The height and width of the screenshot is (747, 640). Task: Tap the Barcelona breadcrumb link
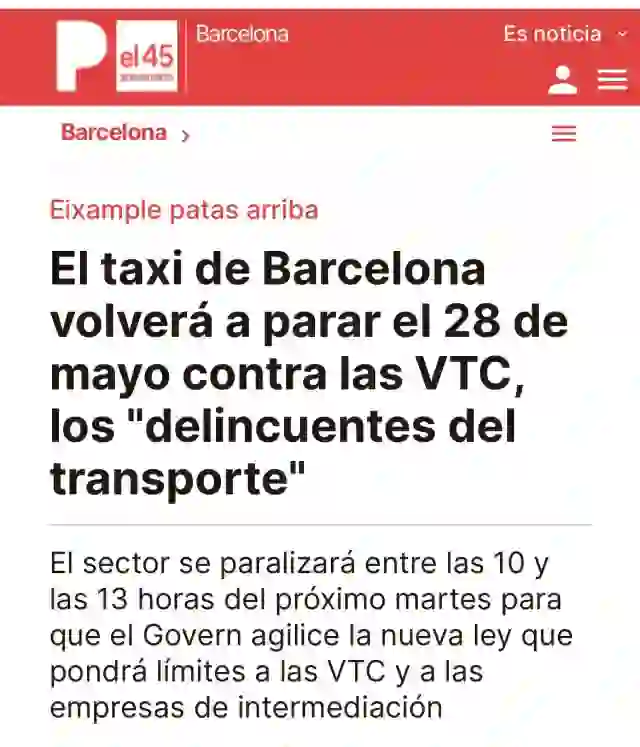[114, 133]
